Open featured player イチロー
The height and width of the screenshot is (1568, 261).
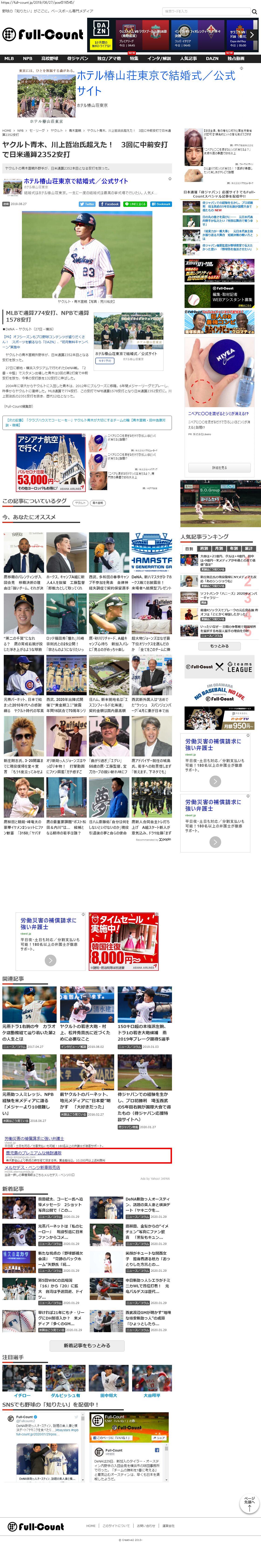tap(22, 1396)
